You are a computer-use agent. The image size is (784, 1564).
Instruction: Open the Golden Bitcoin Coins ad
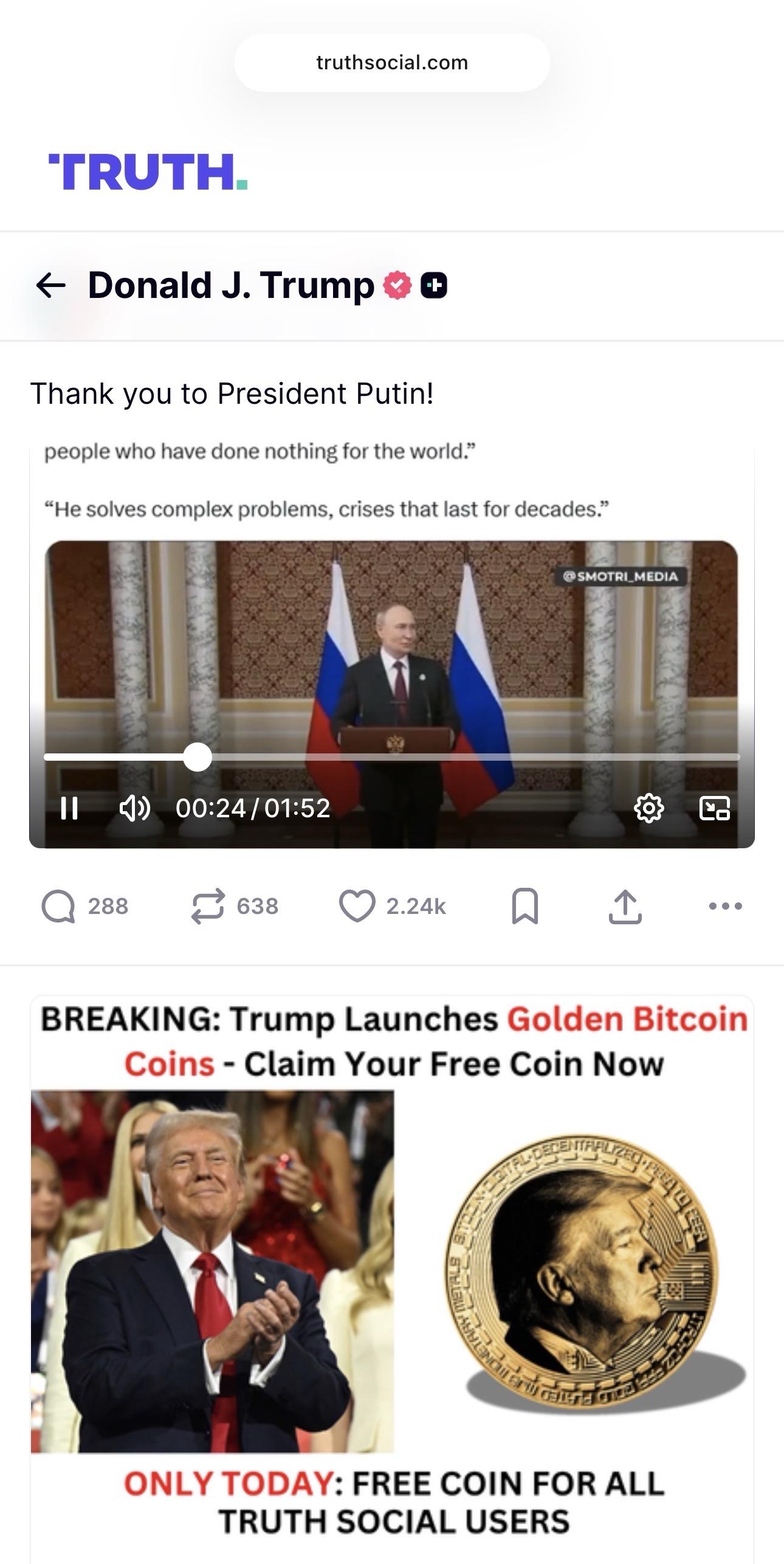point(392,1271)
